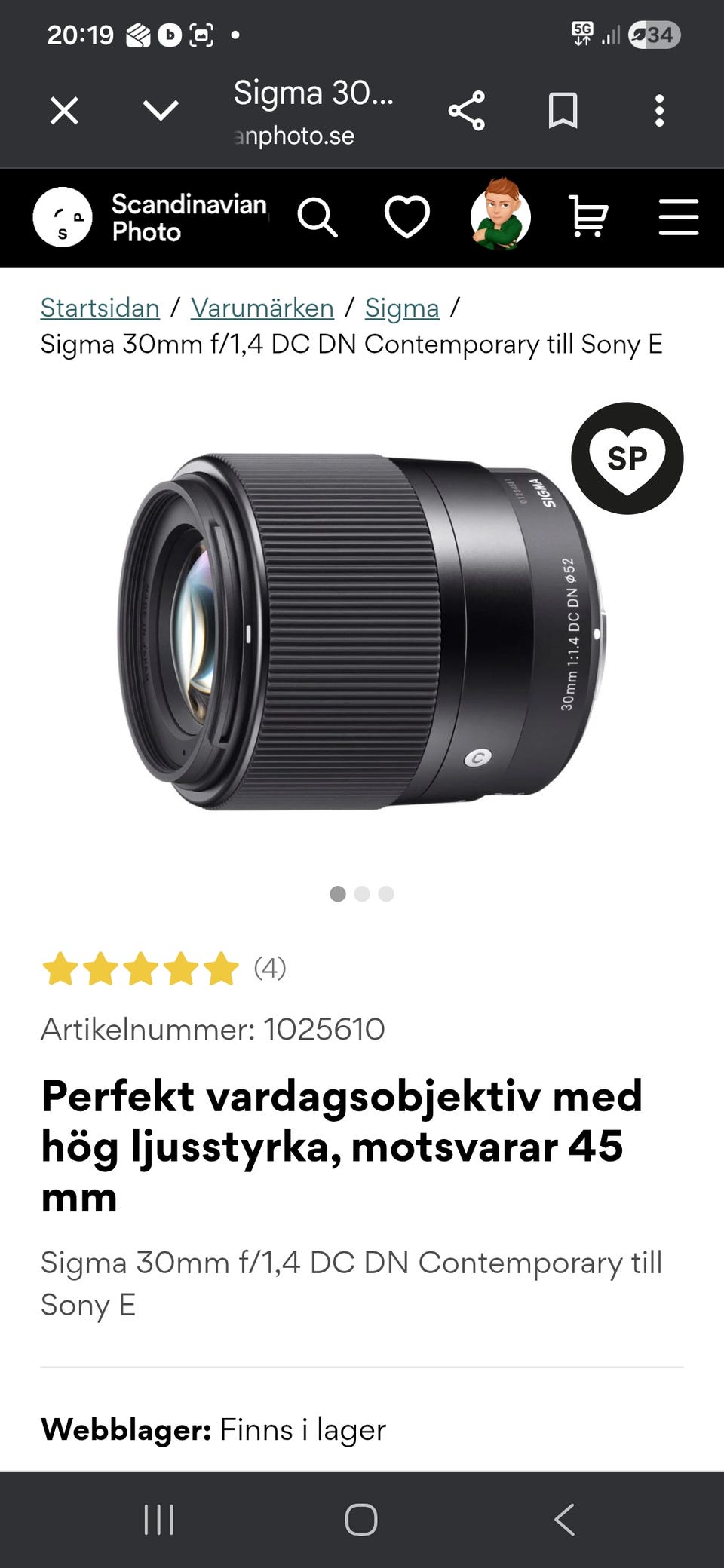
Task: Share the page via the share icon
Action: pyautogui.click(x=468, y=112)
